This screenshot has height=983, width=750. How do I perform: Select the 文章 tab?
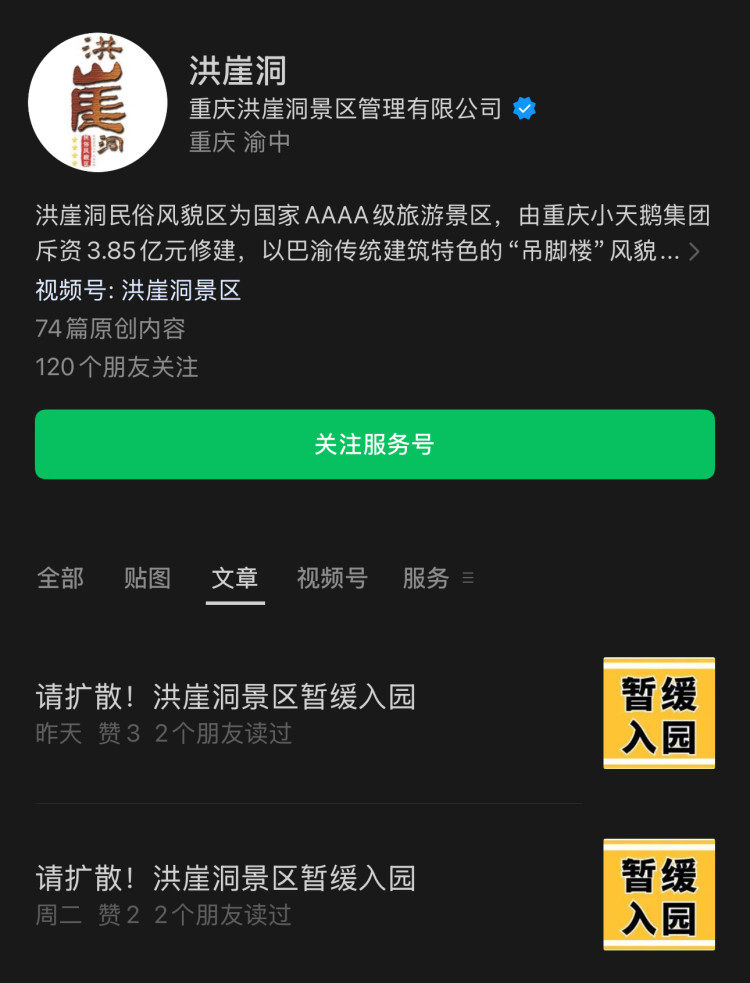pos(235,578)
